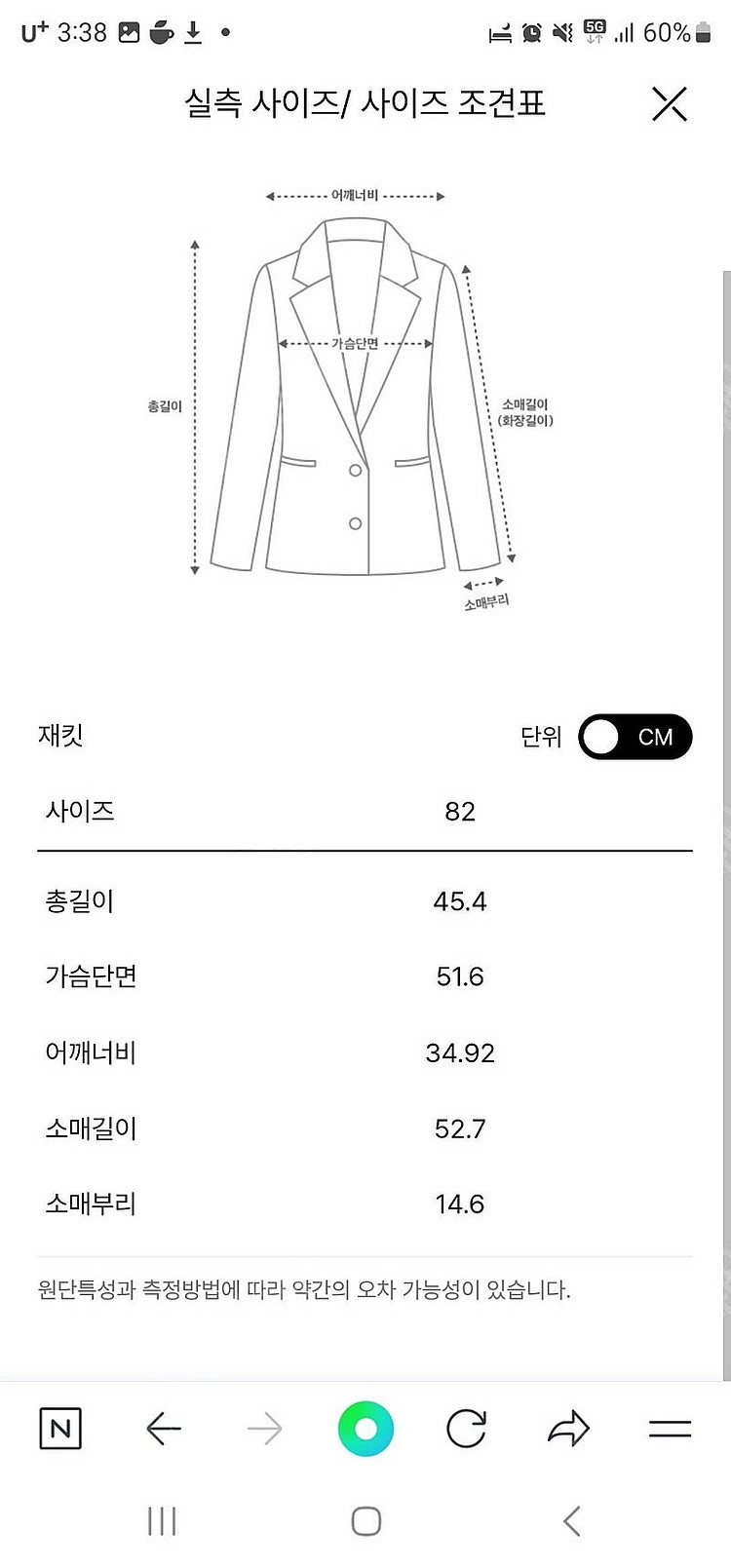Image resolution: width=731 pixels, height=1568 pixels.
Task: Open the Naver home N button
Action: pos(60,1430)
